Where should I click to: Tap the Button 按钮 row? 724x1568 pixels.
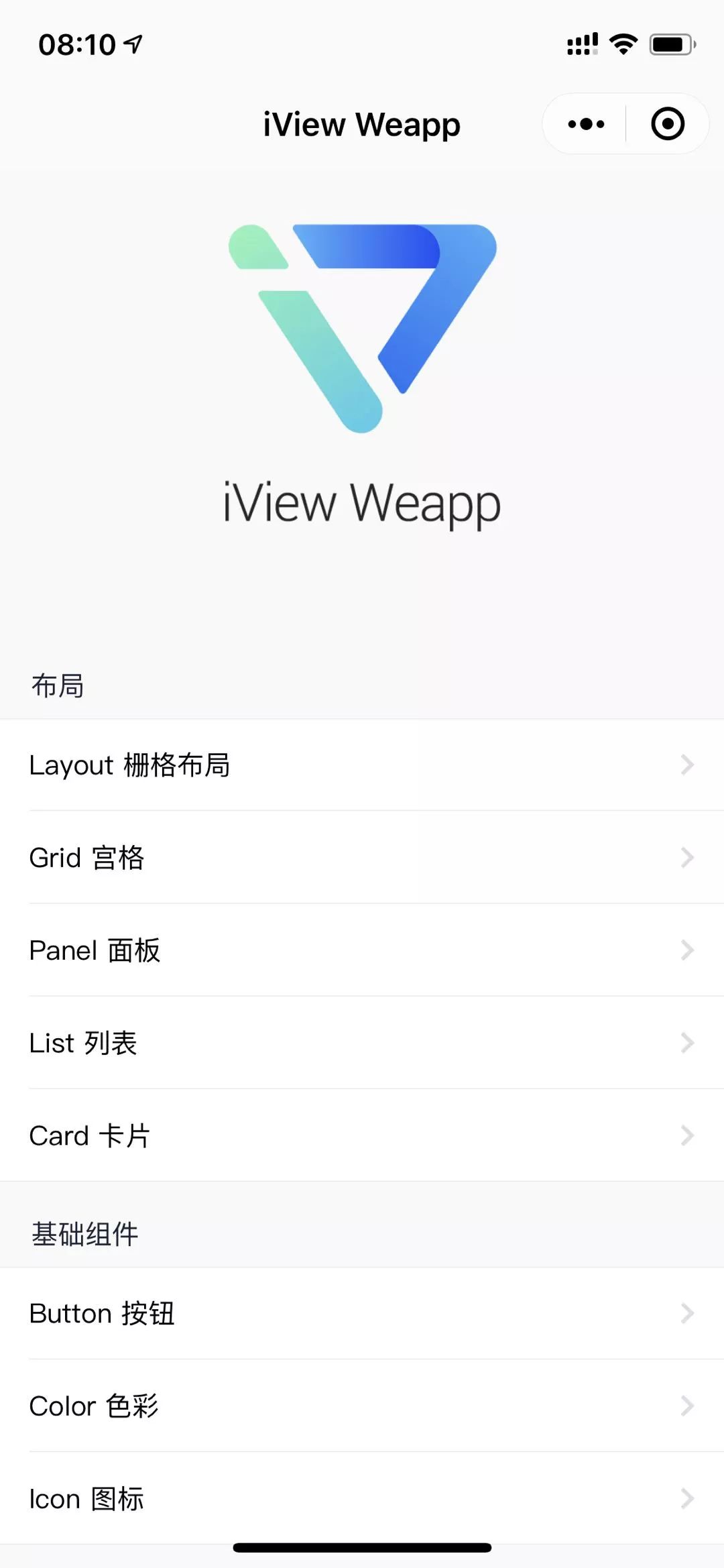click(x=362, y=1313)
